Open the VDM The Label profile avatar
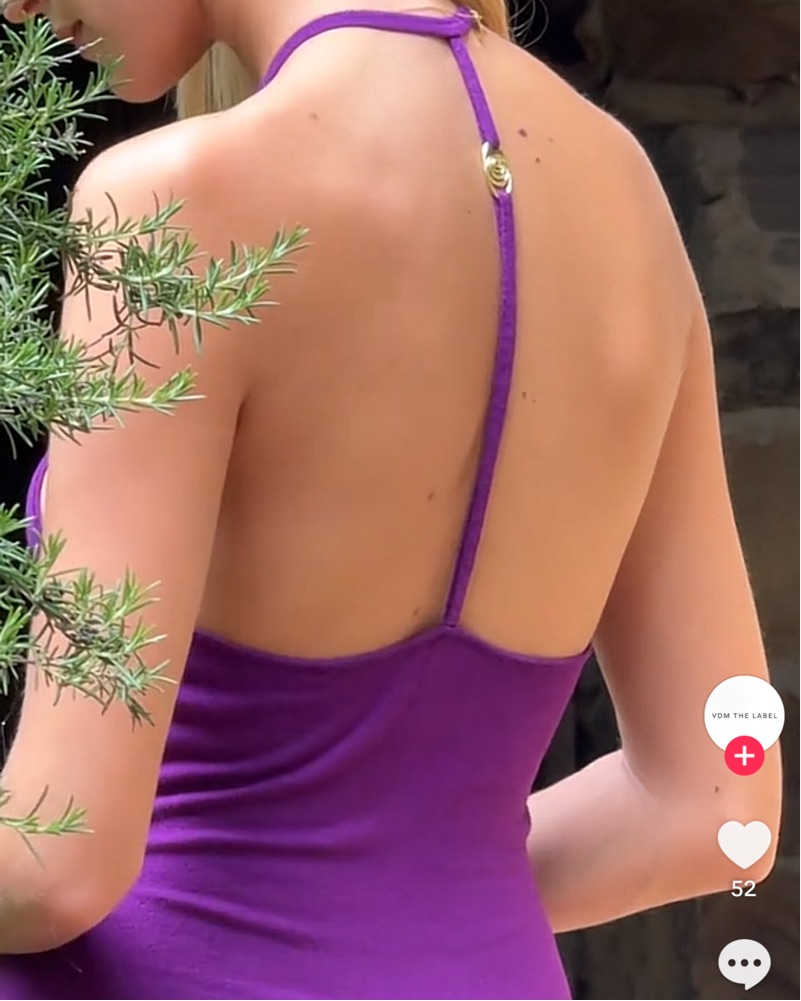This screenshot has width=801, height=1001. click(x=743, y=711)
